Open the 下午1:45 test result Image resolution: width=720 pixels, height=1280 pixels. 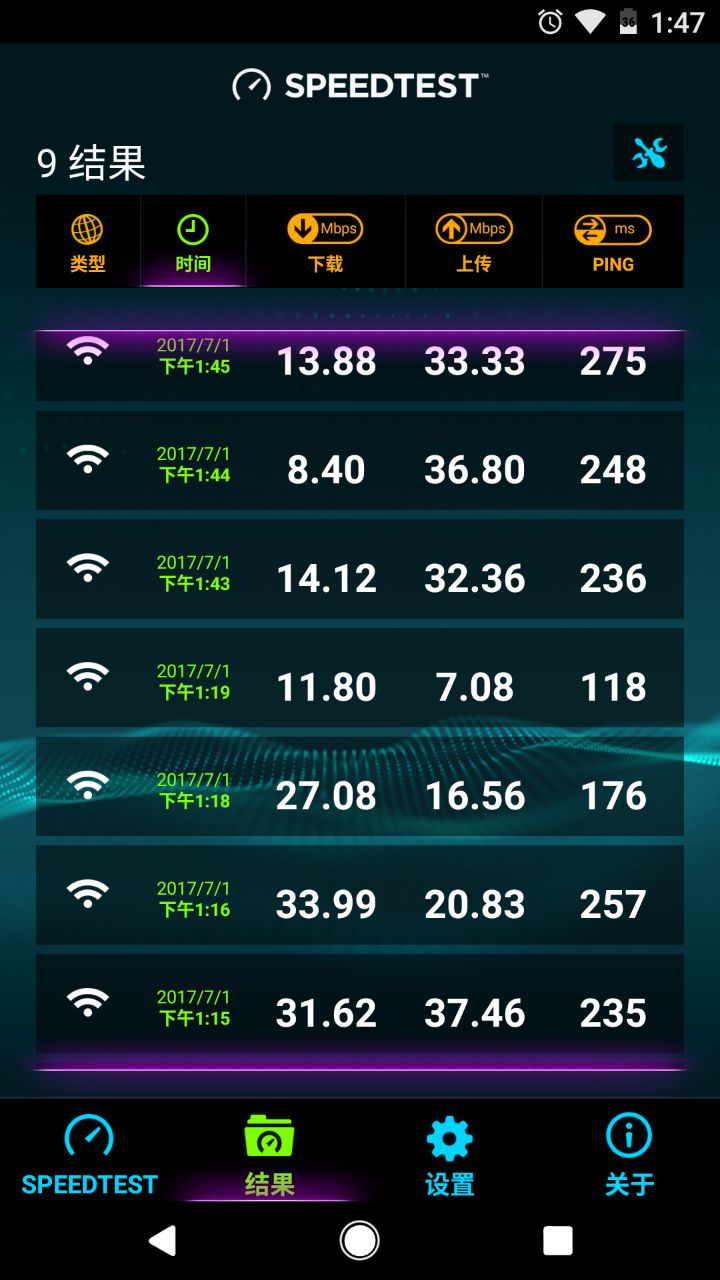360,364
